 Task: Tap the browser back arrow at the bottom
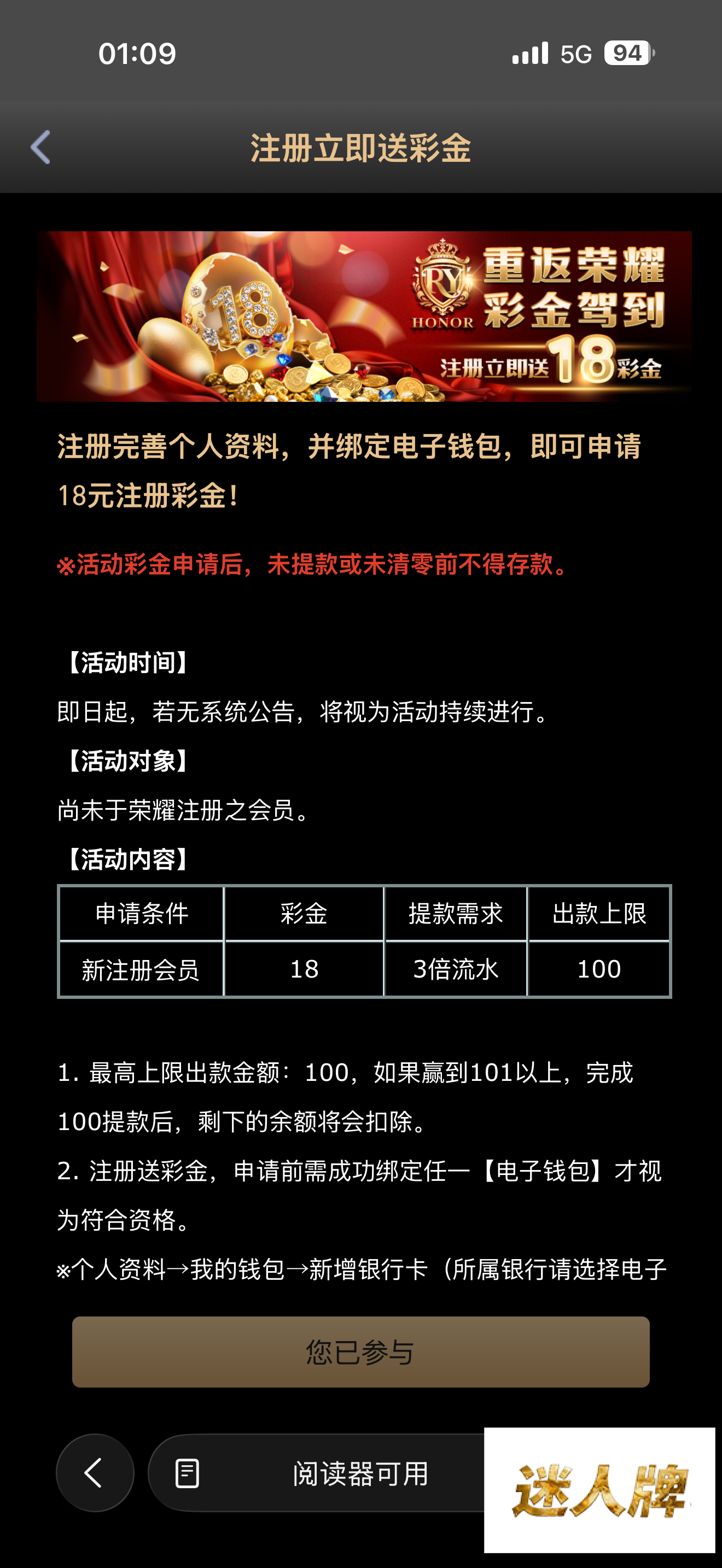click(95, 1473)
